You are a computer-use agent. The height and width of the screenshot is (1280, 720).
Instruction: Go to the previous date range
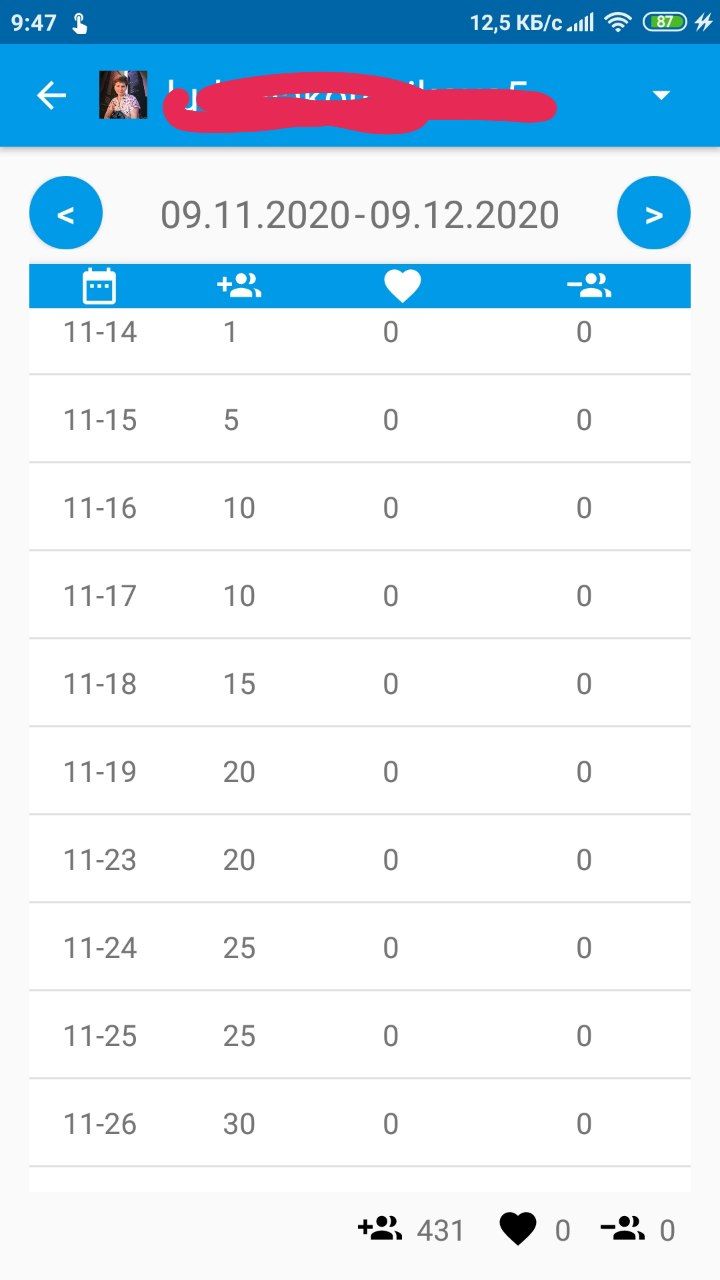(x=66, y=213)
